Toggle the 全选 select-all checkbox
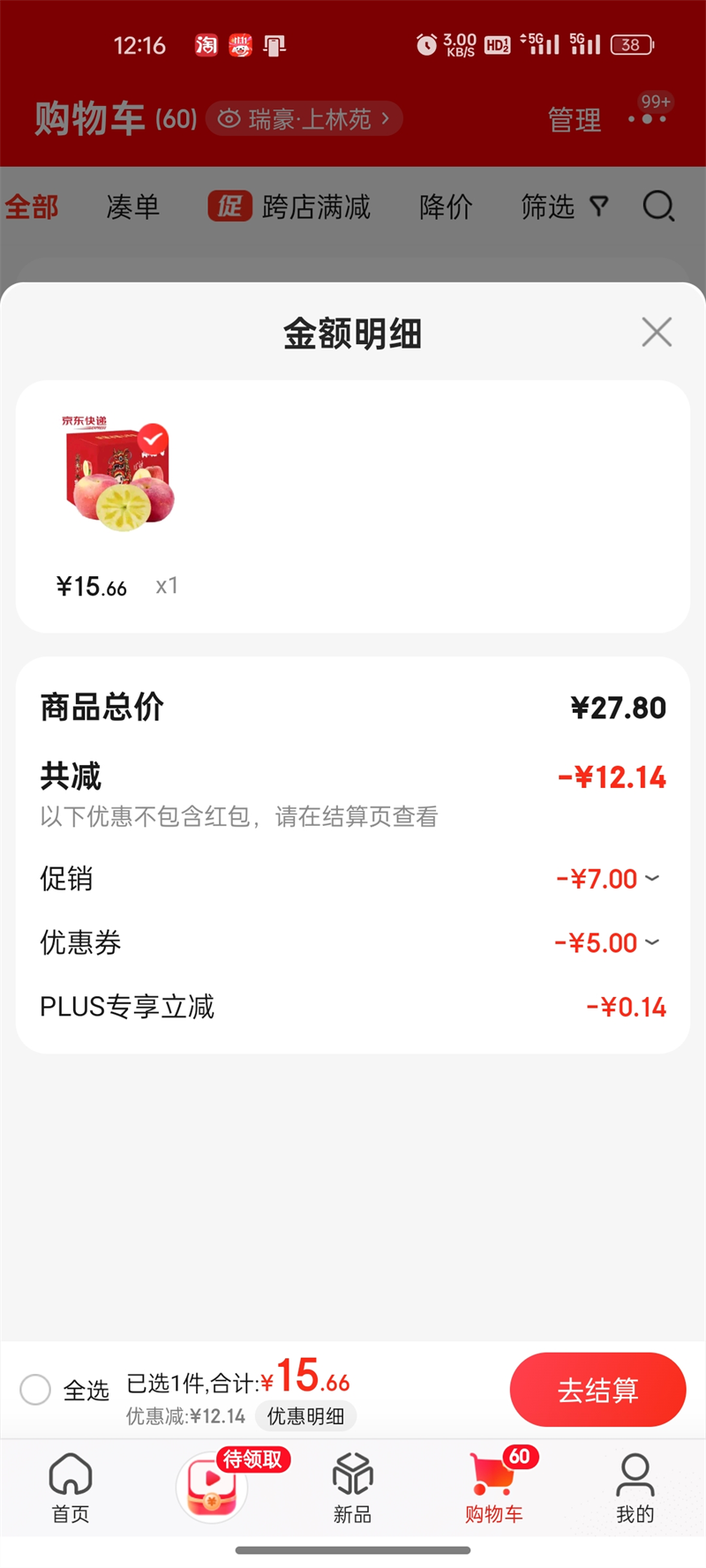 click(x=35, y=1390)
